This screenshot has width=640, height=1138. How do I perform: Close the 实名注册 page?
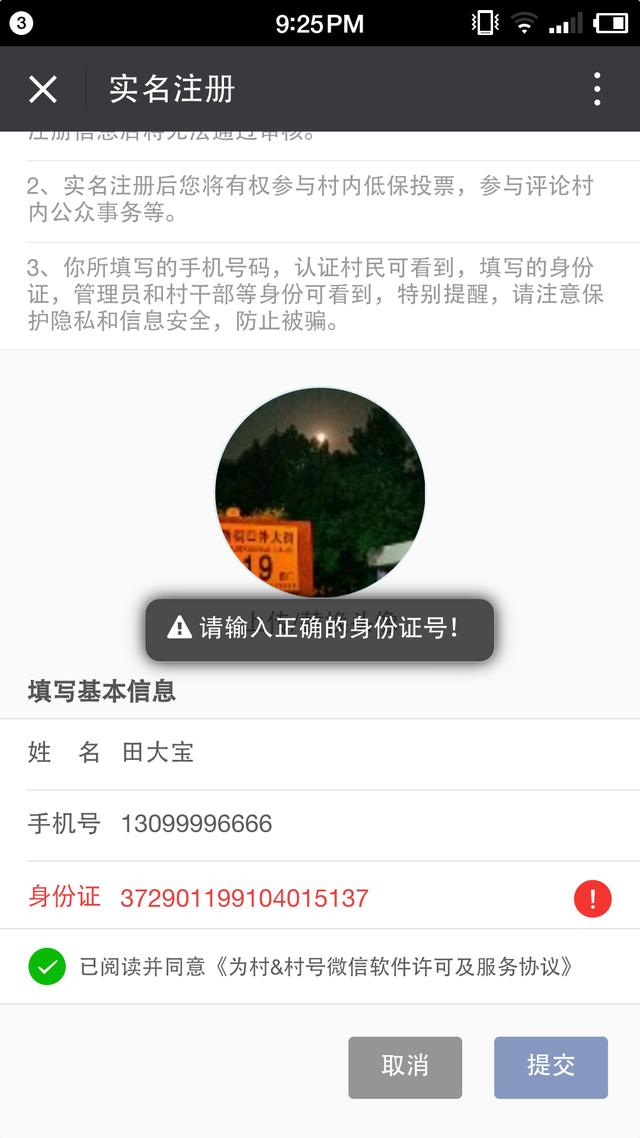tap(43, 89)
